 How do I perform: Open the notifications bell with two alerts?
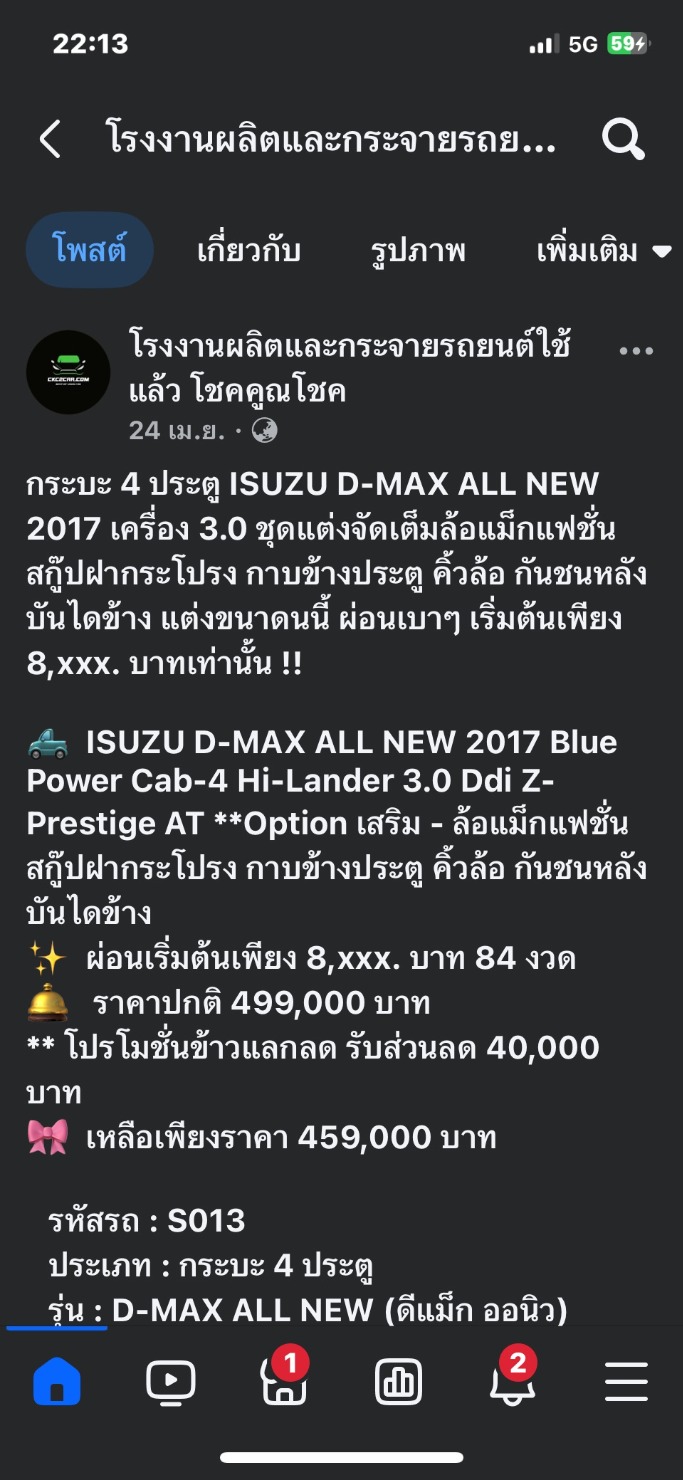(512, 1380)
